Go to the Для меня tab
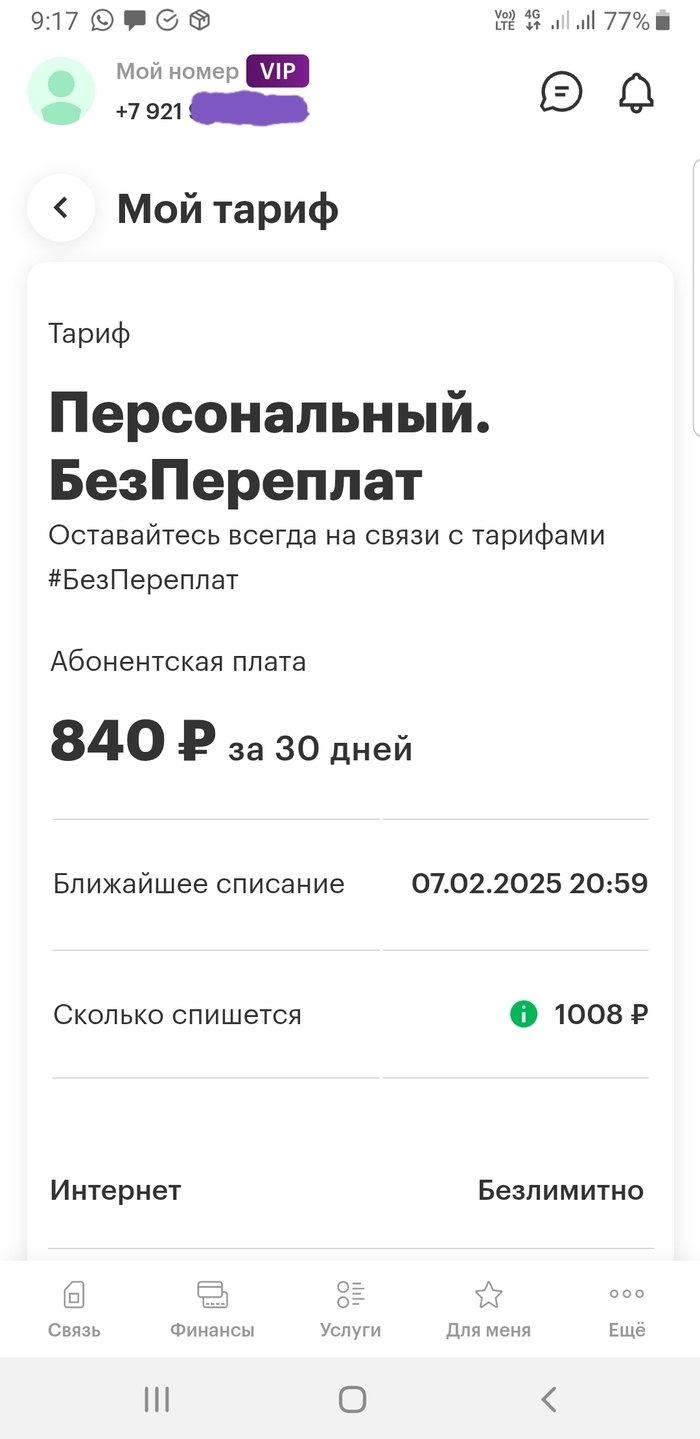 (x=488, y=1309)
